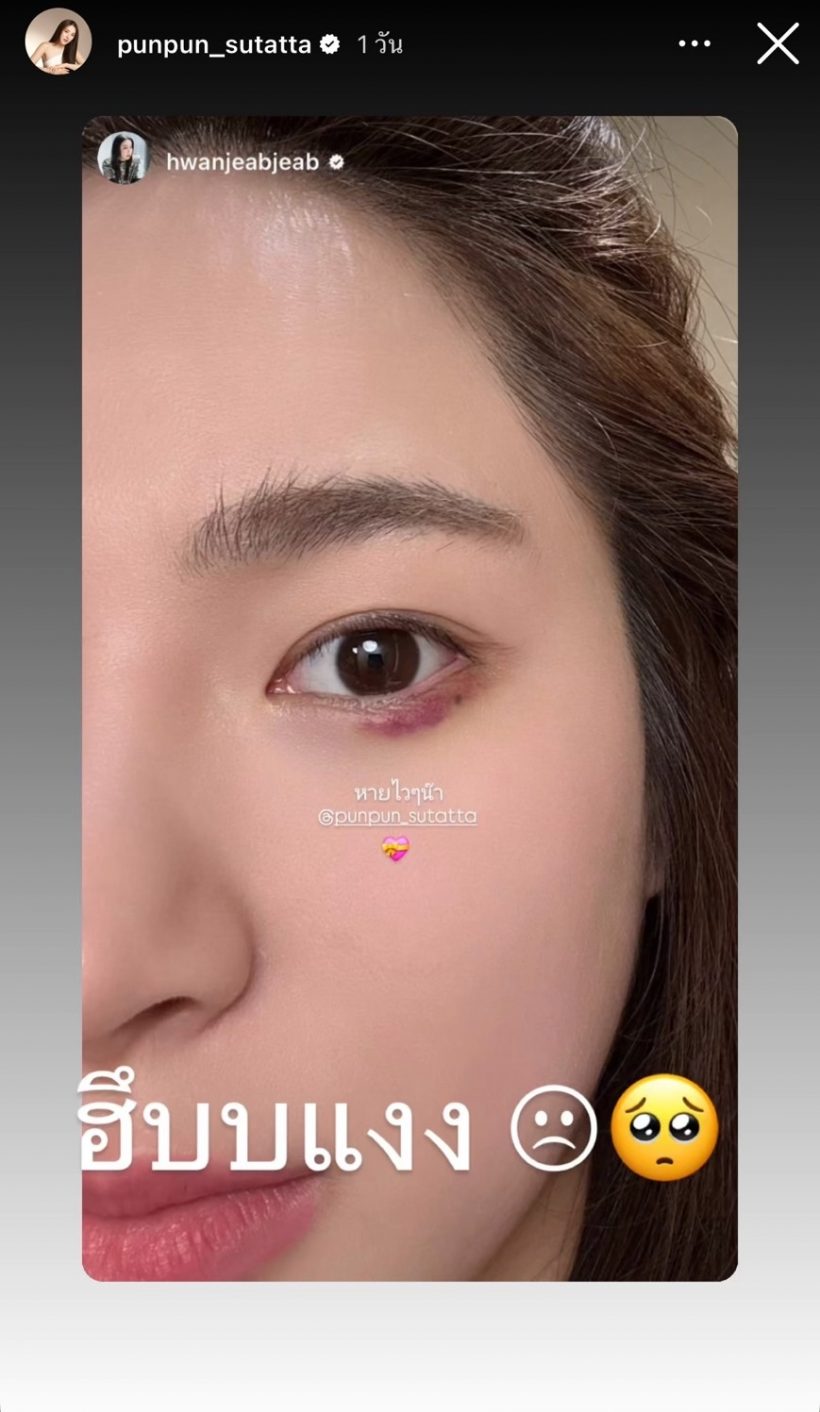820x1412 pixels.
Task: Open the three-dot options menu
Action: coord(695,44)
